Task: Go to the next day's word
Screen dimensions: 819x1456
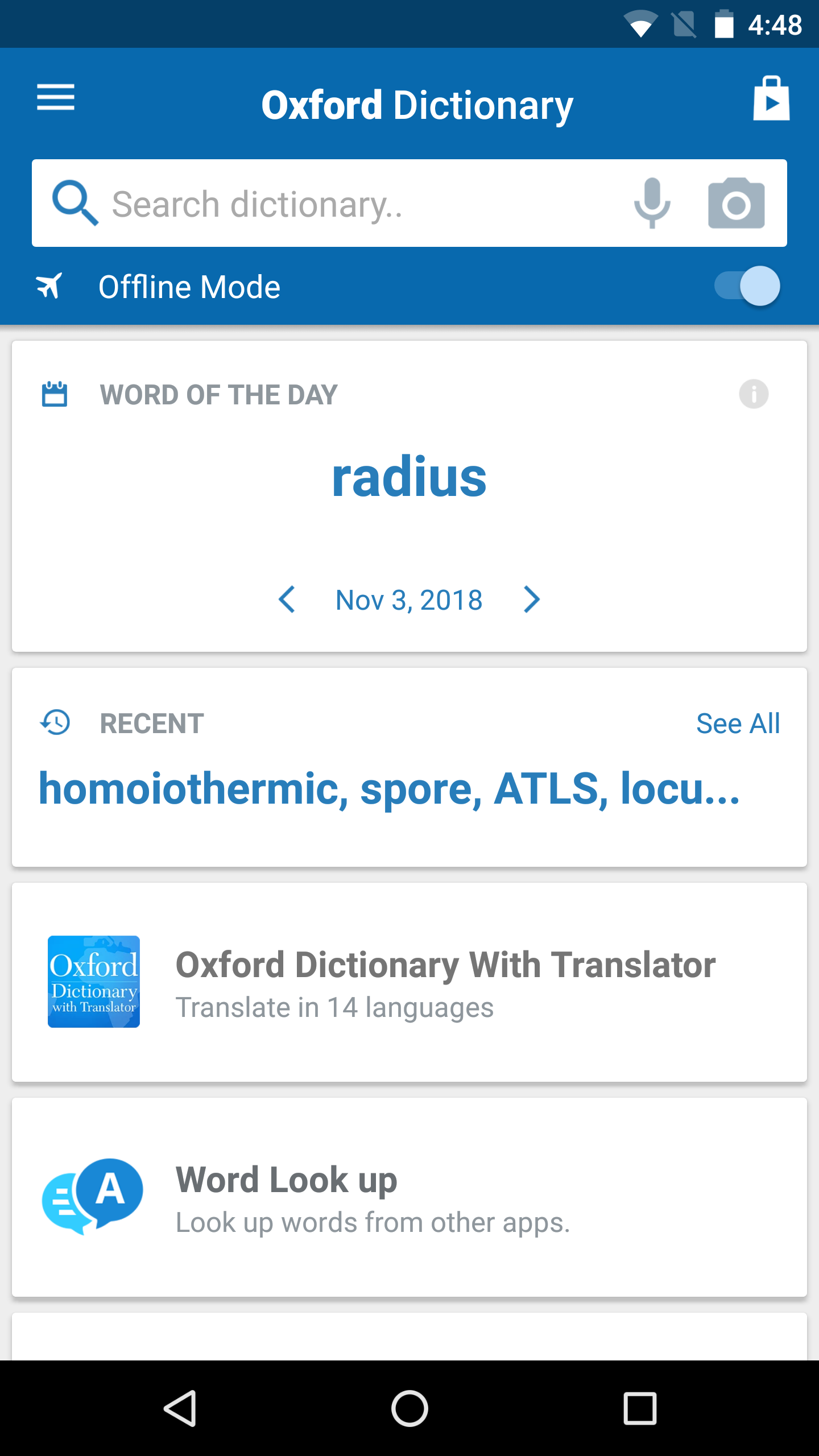Action: click(531, 599)
